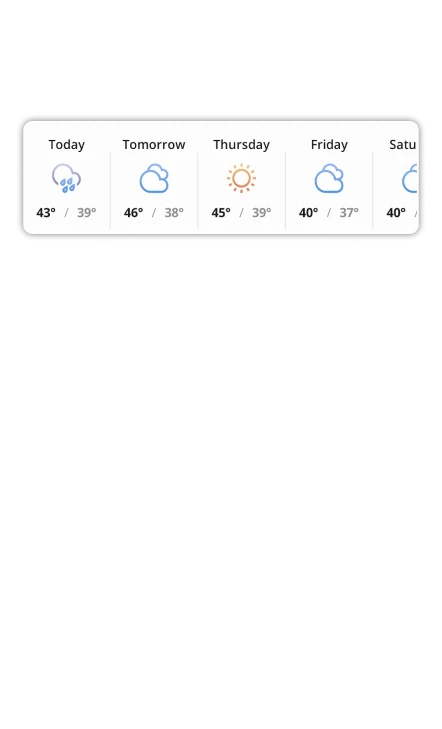Select the Tomorrow forecast
This screenshot has height=729, width=442.
coord(154,178)
